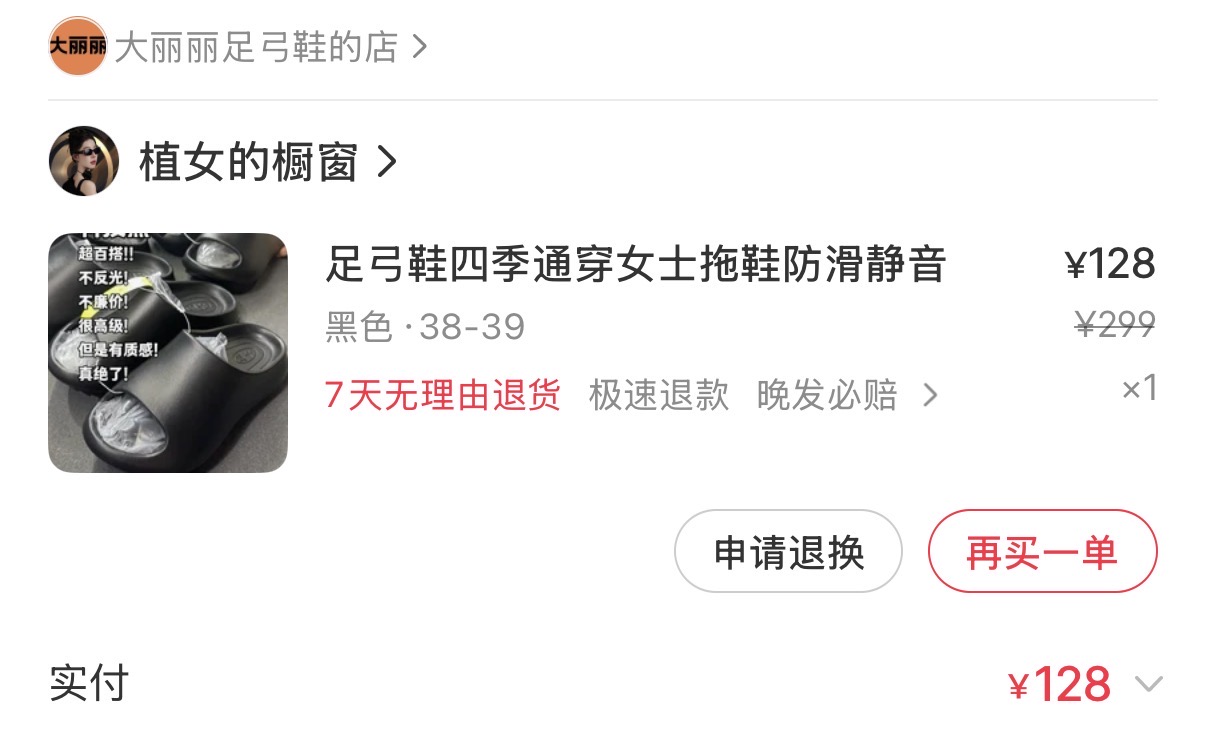Open product title 足弓鞋四季通穿女士拖鞋防滑静音

pyautogui.click(x=635, y=265)
